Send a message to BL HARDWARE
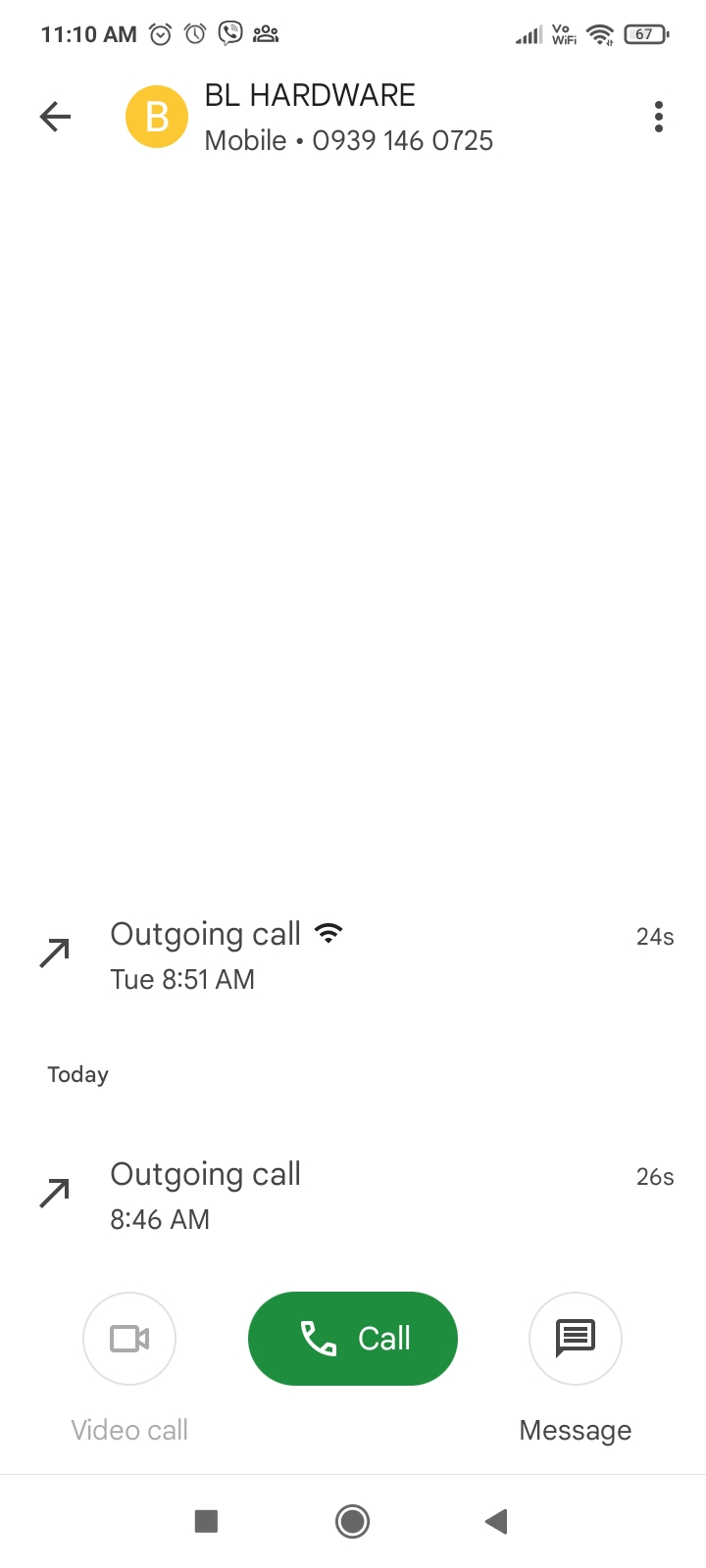 click(576, 1338)
